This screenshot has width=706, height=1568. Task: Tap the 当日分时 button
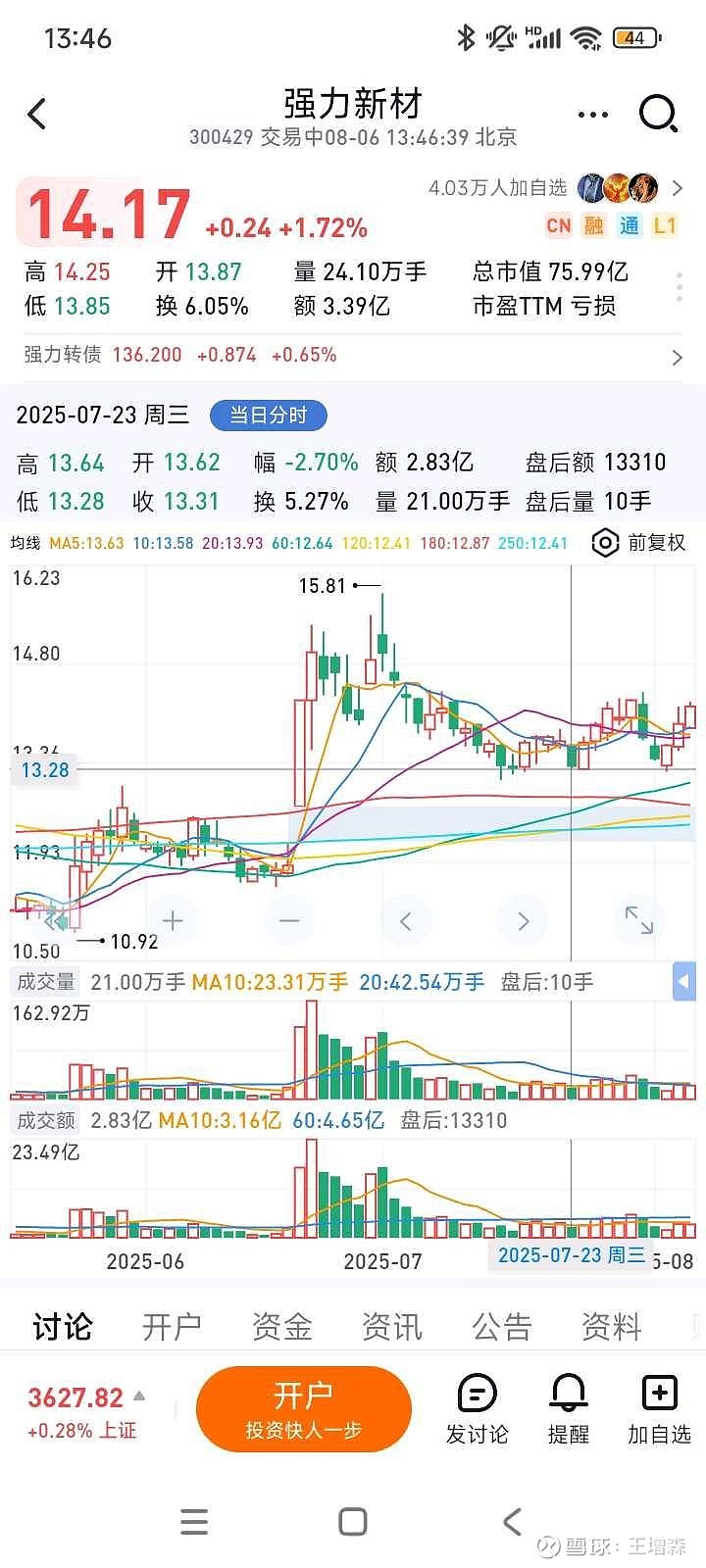[x=268, y=416]
